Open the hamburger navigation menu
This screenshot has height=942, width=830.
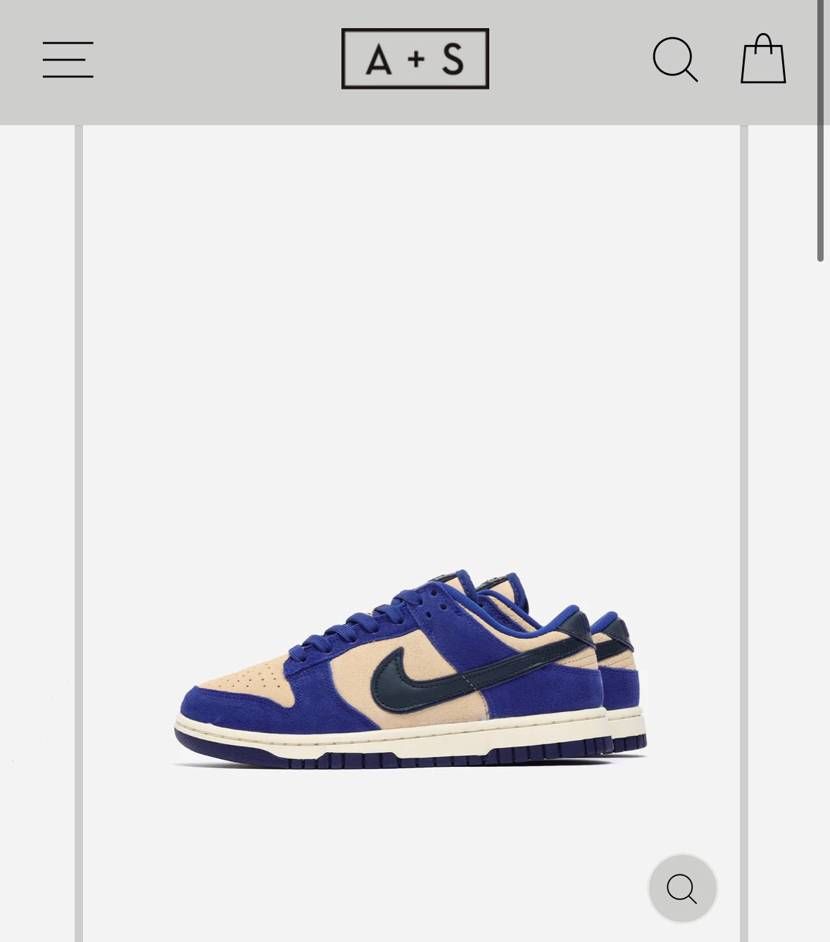(x=68, y=60)
